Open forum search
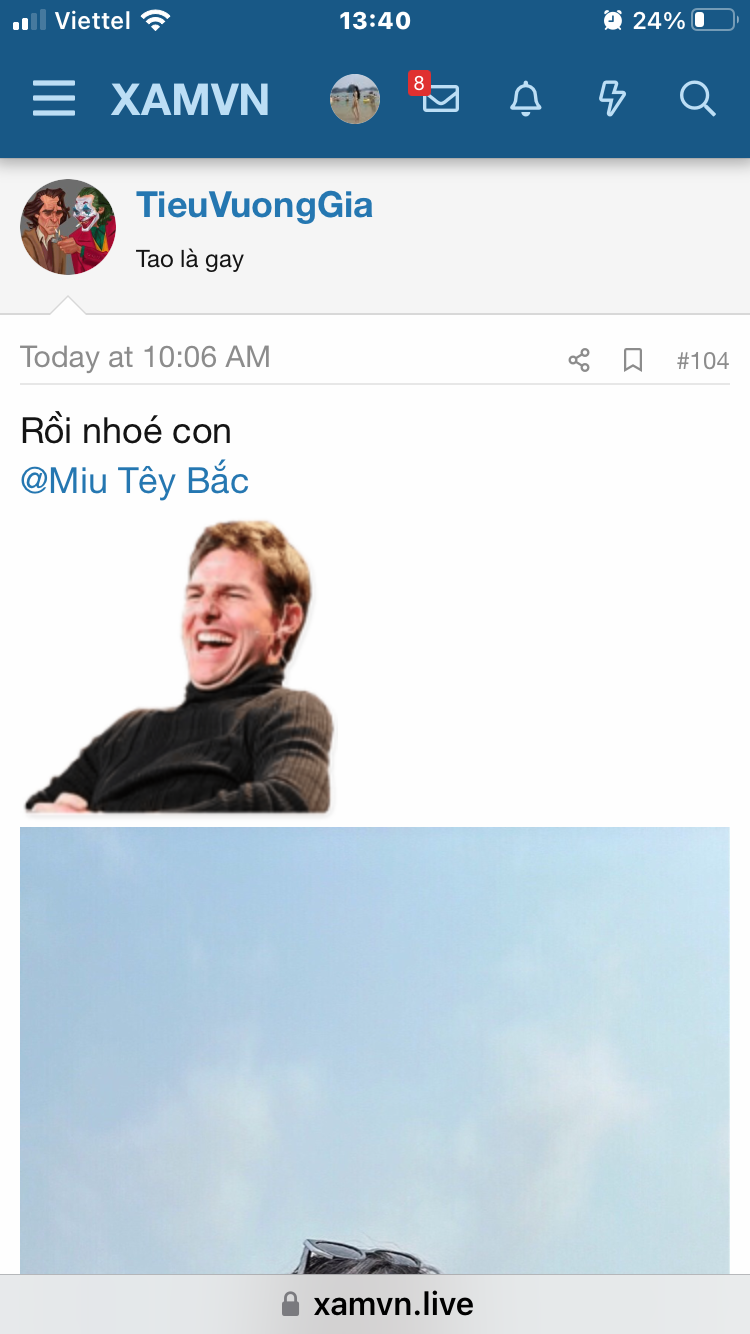 (x=697, y=99)
